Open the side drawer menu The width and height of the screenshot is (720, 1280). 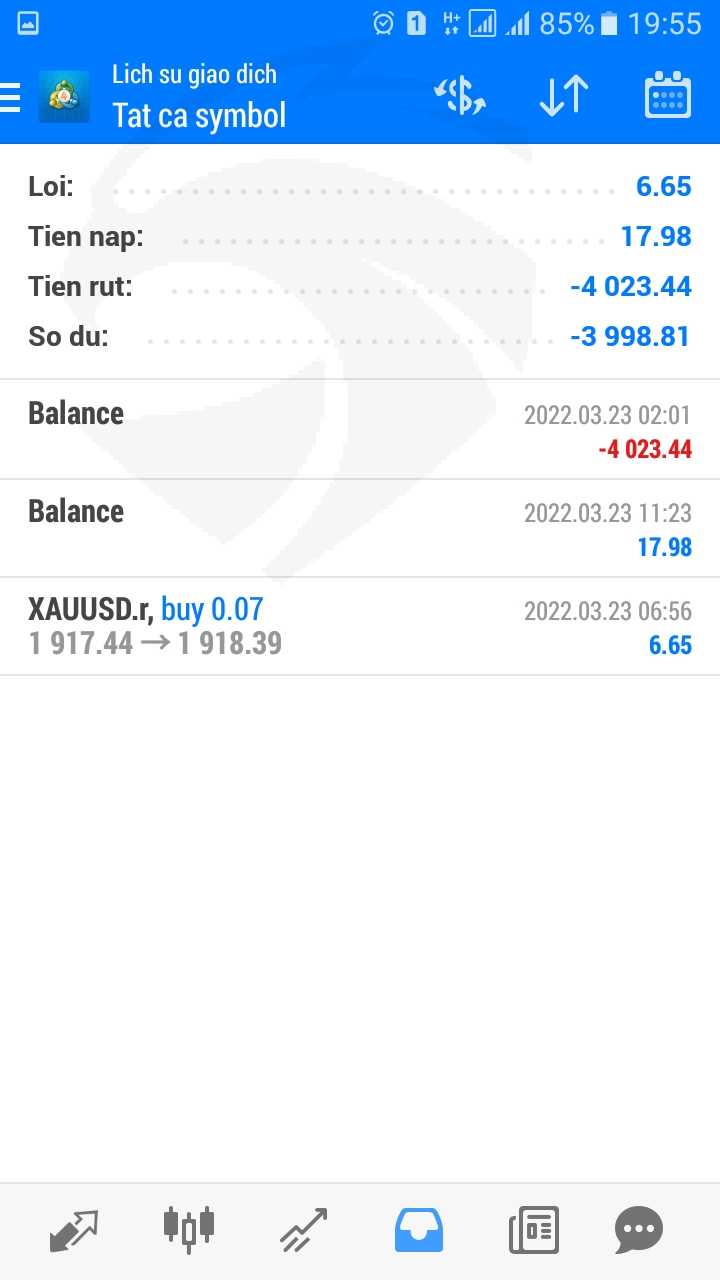12,97
